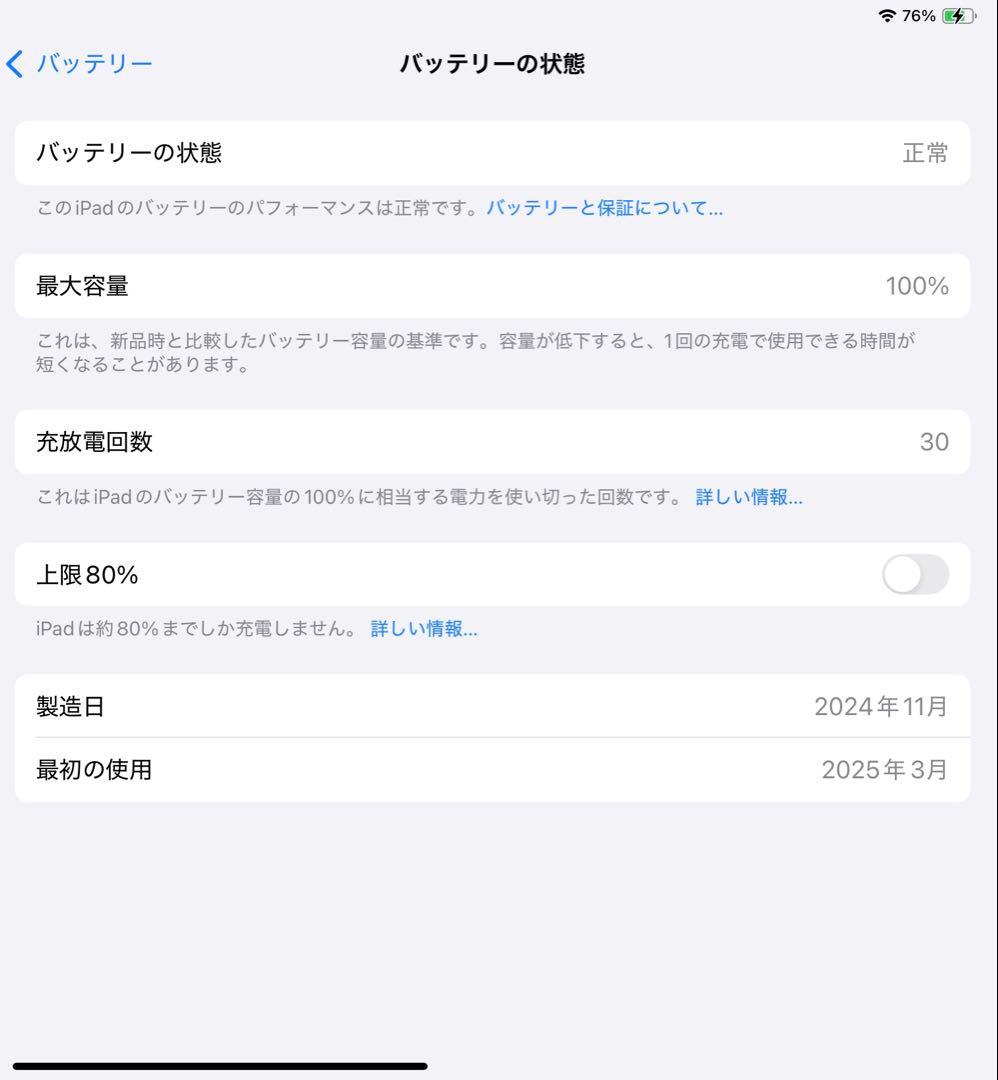Turn on the switch in the 上限80% section
This screenshot has width=998, height=1080.
[914, 575]
